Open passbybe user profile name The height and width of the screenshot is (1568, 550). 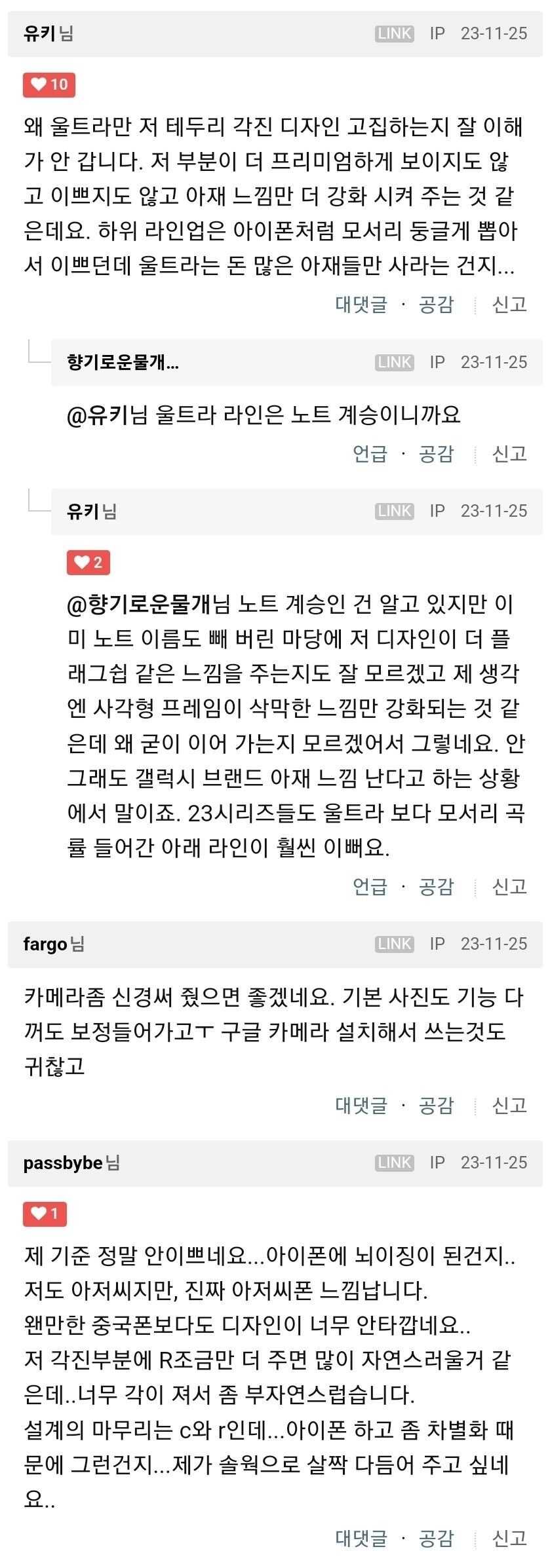pyautogui.click(x=63, y=1163)
